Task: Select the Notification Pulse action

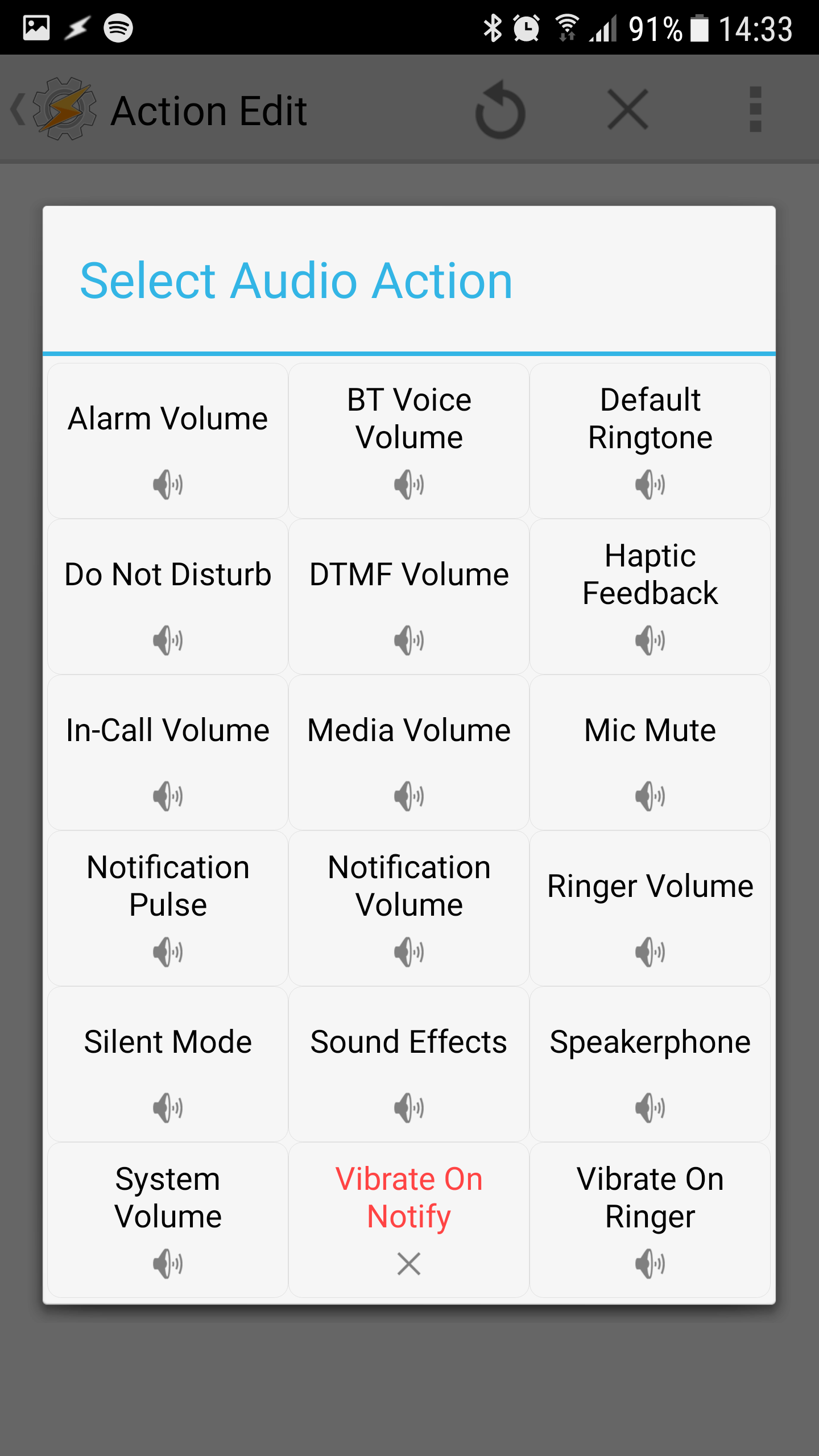Action: pos(168,909)
